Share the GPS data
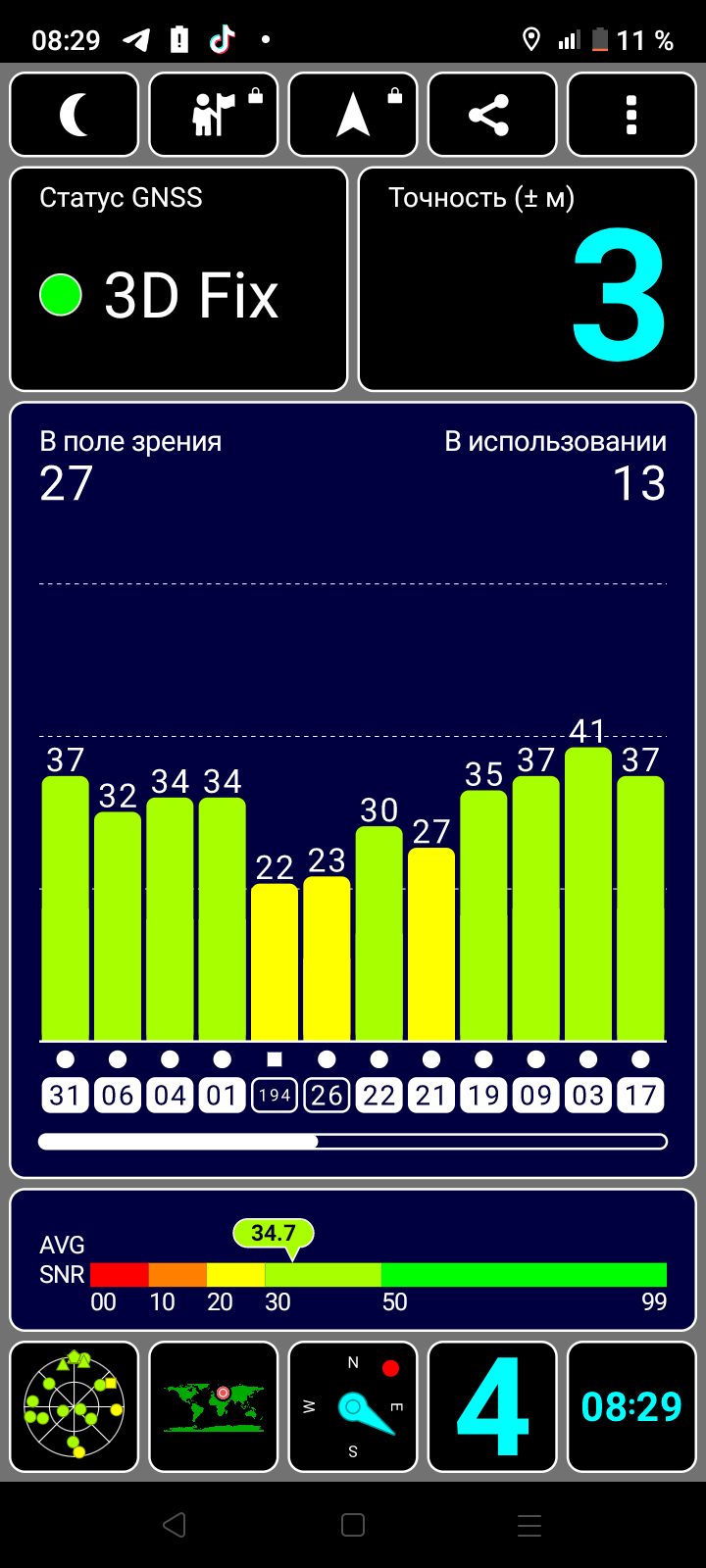This screenshot has height=1568, width=706. [x=492, y=115]
